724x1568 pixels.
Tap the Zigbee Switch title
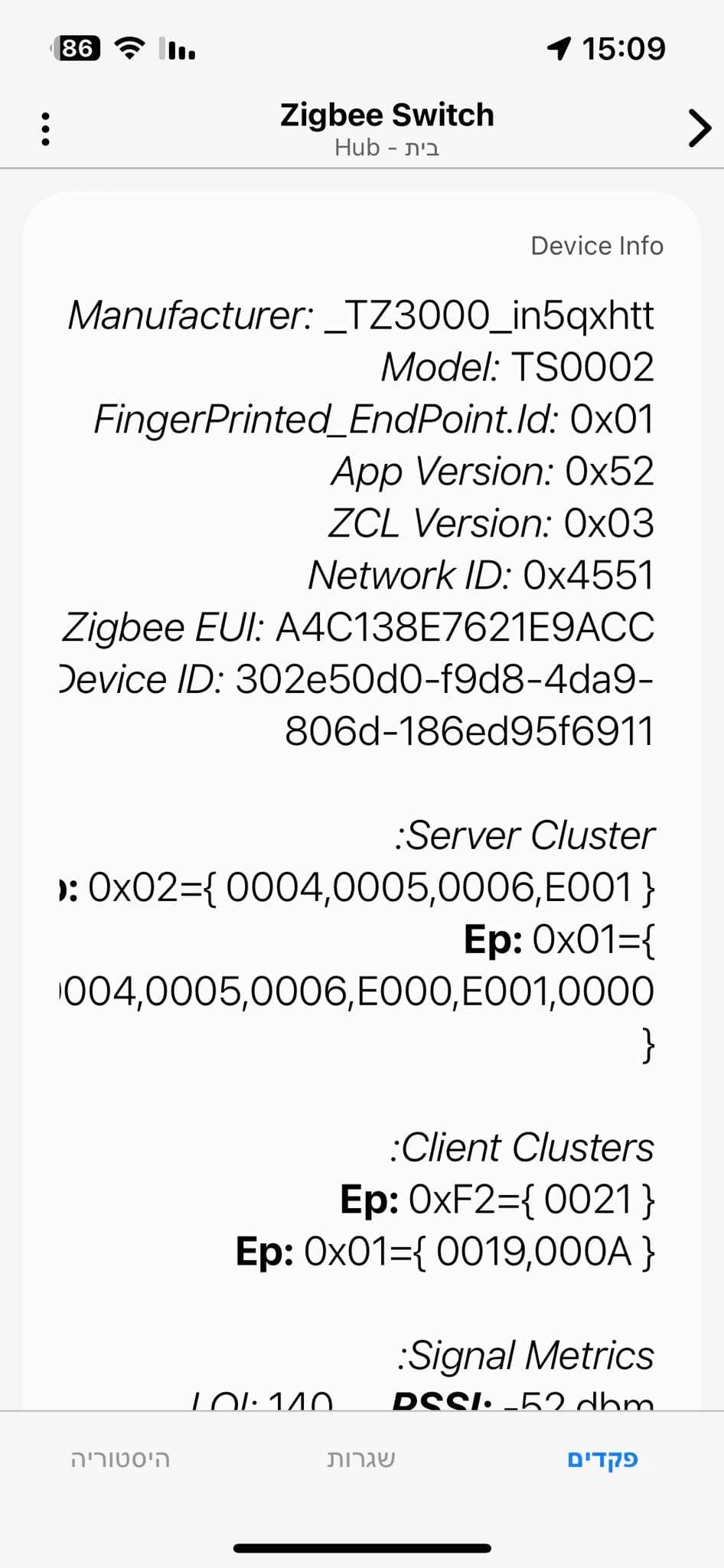[x=387, y=114]
